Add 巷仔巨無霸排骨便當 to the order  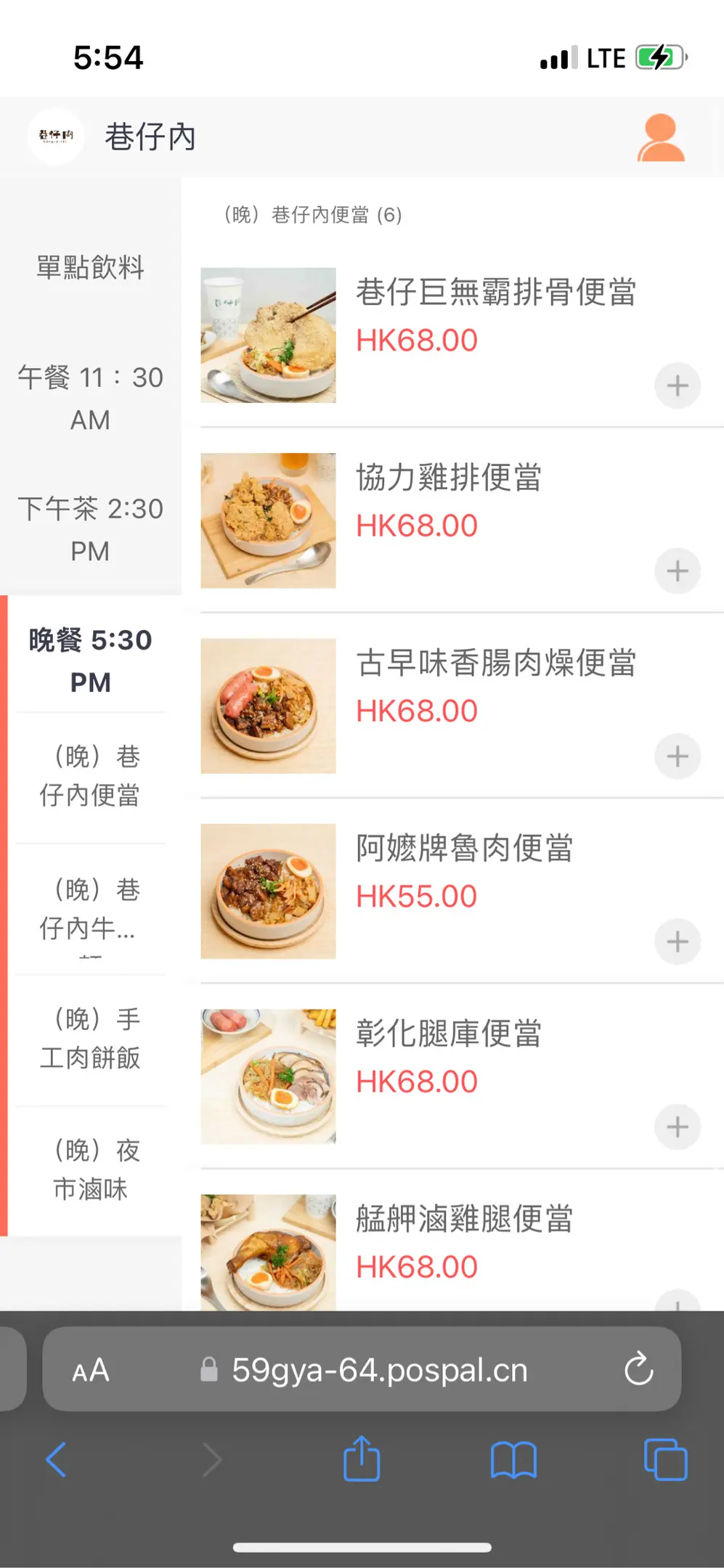(677, 385)
